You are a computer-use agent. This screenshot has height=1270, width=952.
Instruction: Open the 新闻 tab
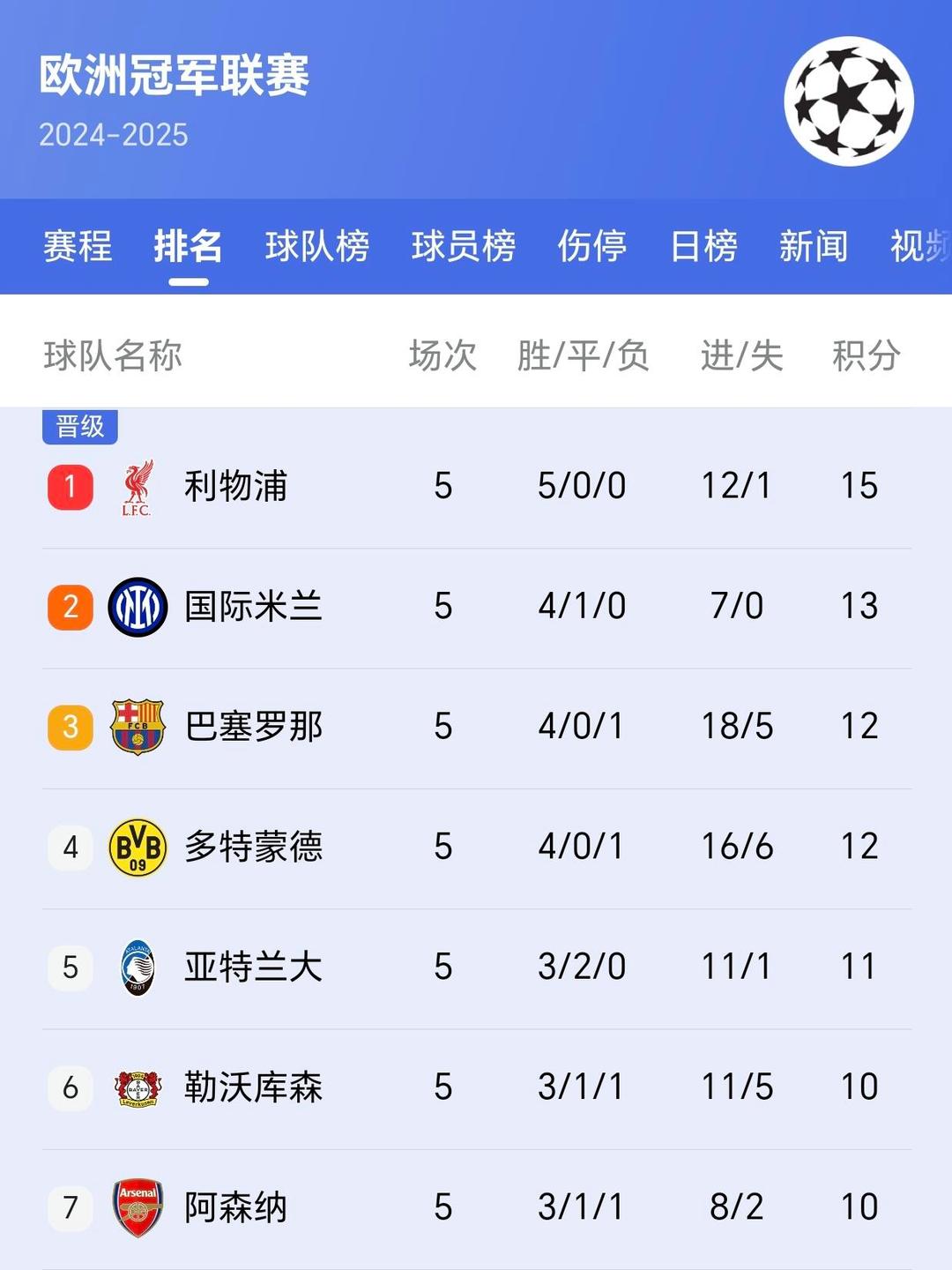point(813,246)
